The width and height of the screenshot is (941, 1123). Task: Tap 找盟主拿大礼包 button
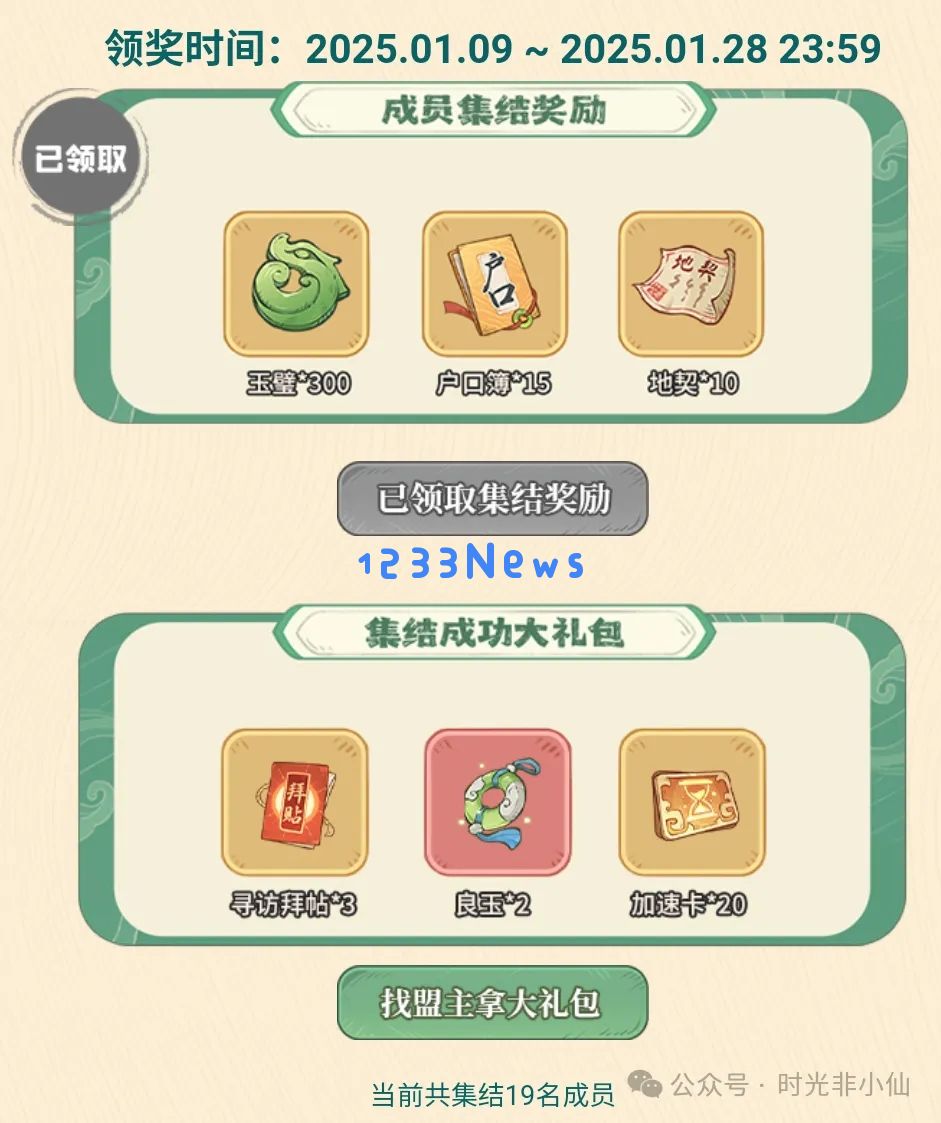click(x=492, y=1002)
